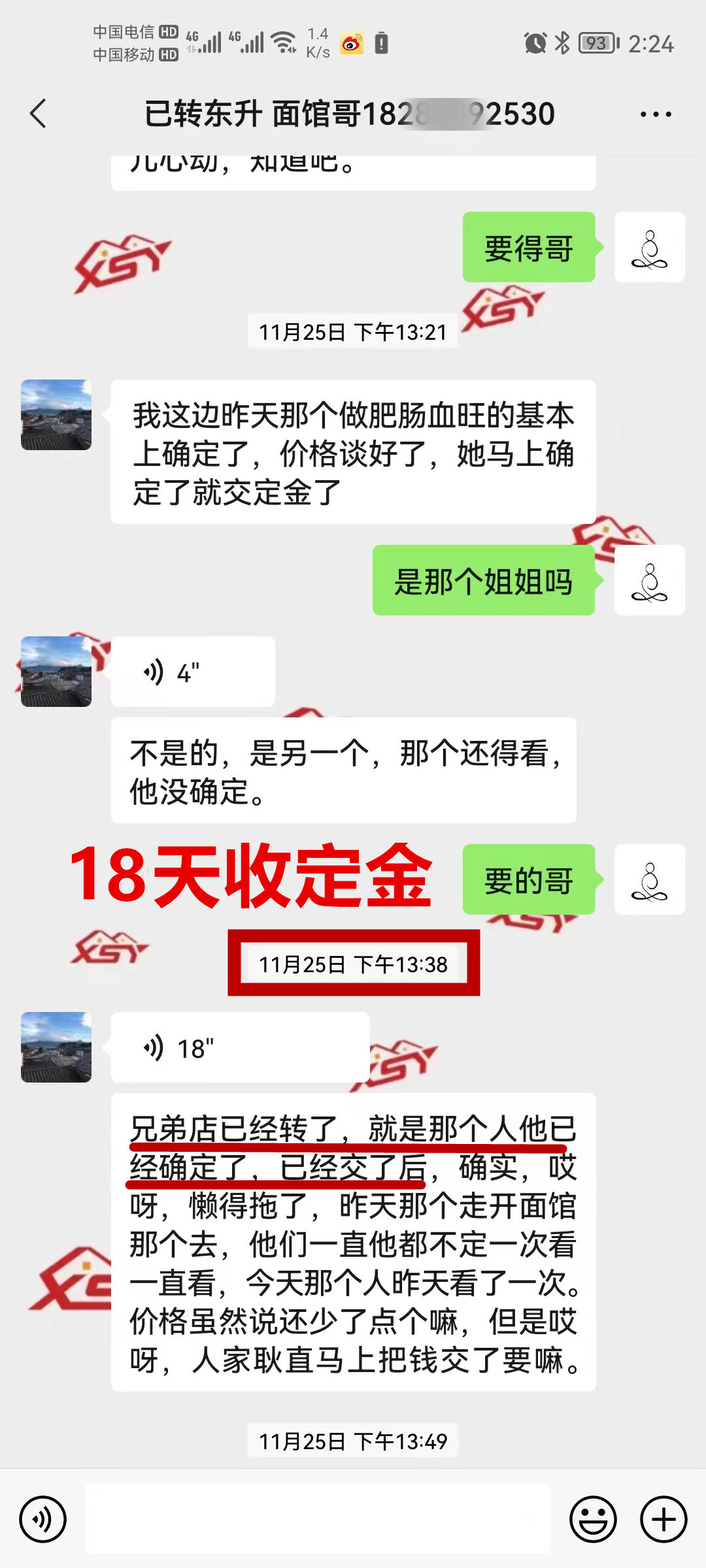Play the 4-second voice message
Image resolution: width=706 pixels, height=1568 pixels.
(x=192, y=672)
